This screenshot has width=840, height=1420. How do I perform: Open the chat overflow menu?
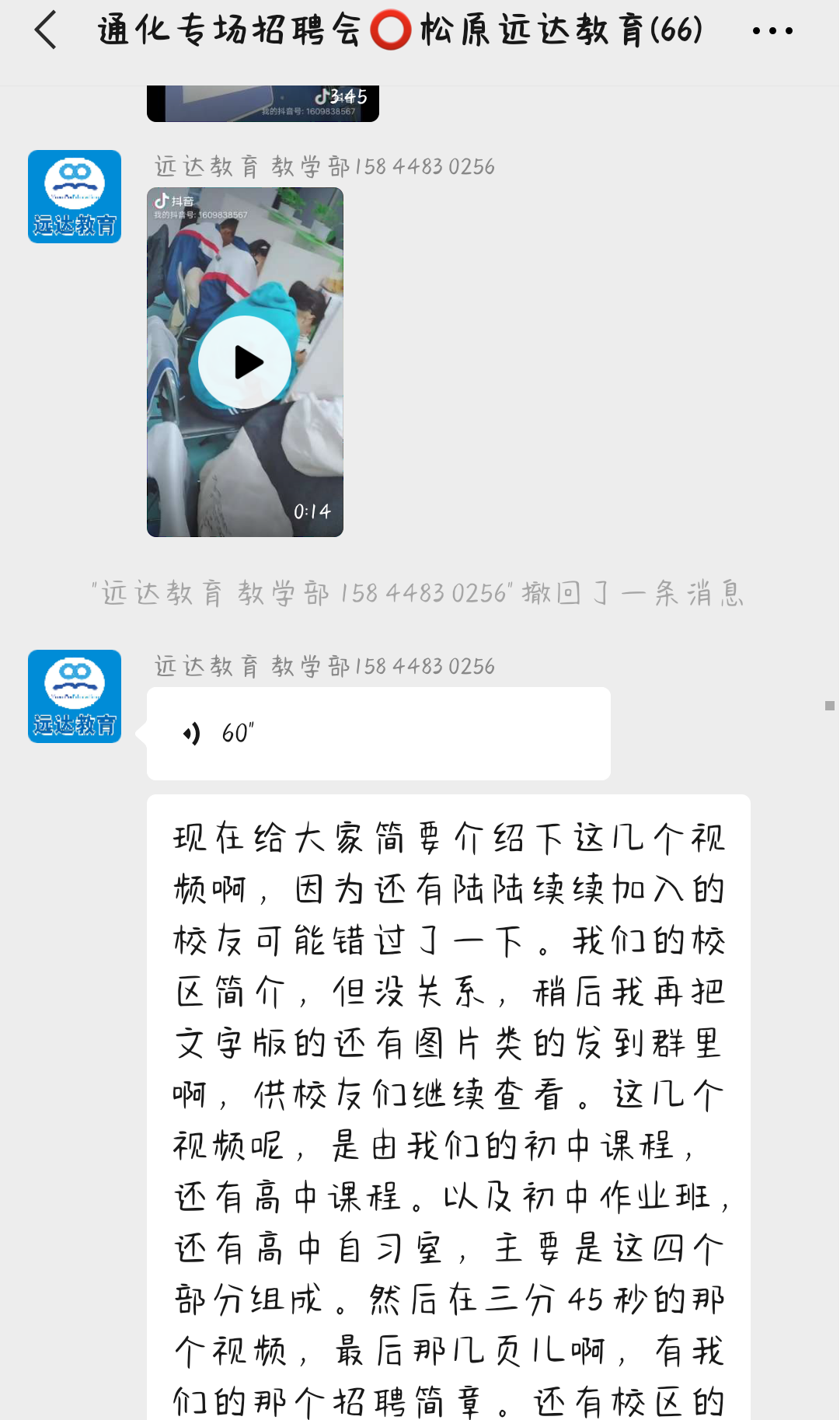(x=772, y=32)
